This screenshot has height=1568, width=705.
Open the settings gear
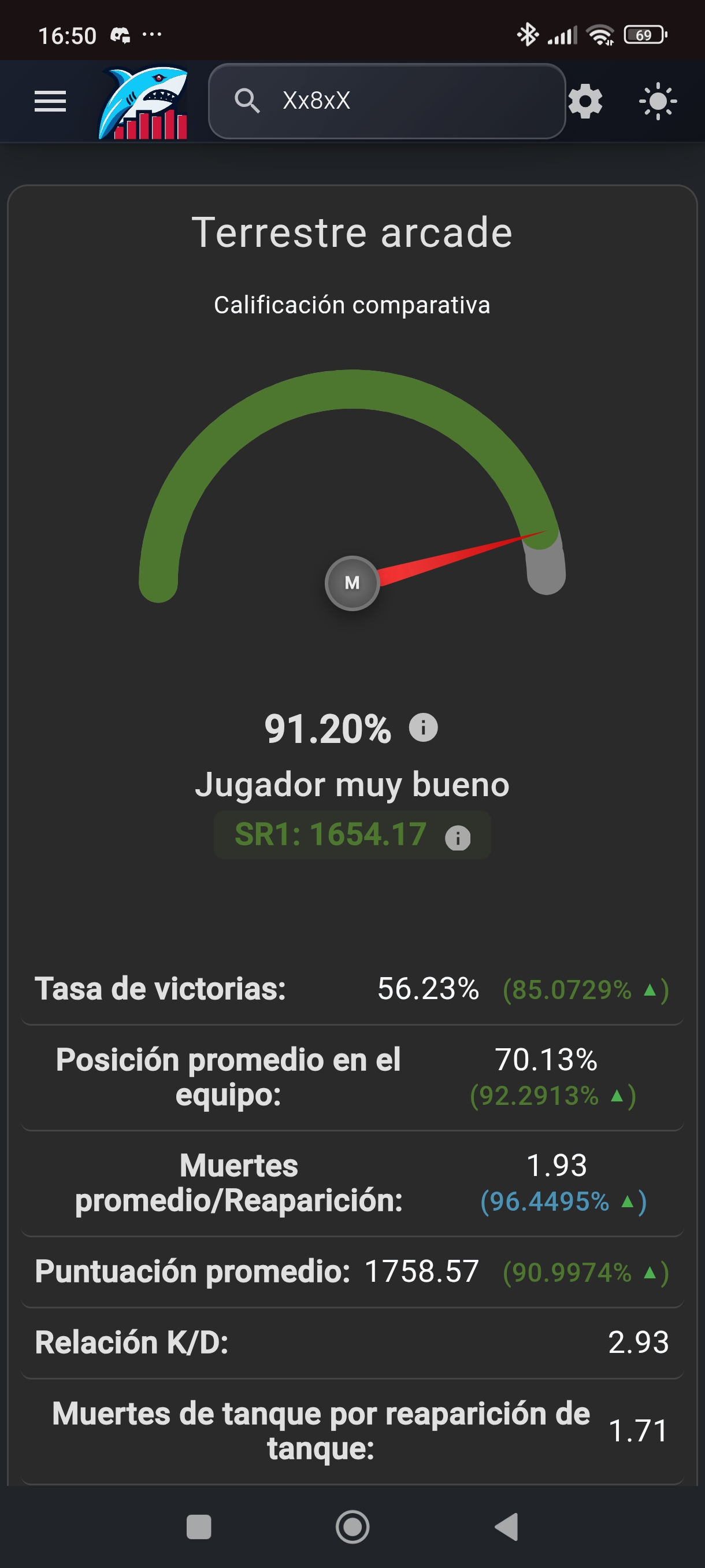click(x=585, y=101)
